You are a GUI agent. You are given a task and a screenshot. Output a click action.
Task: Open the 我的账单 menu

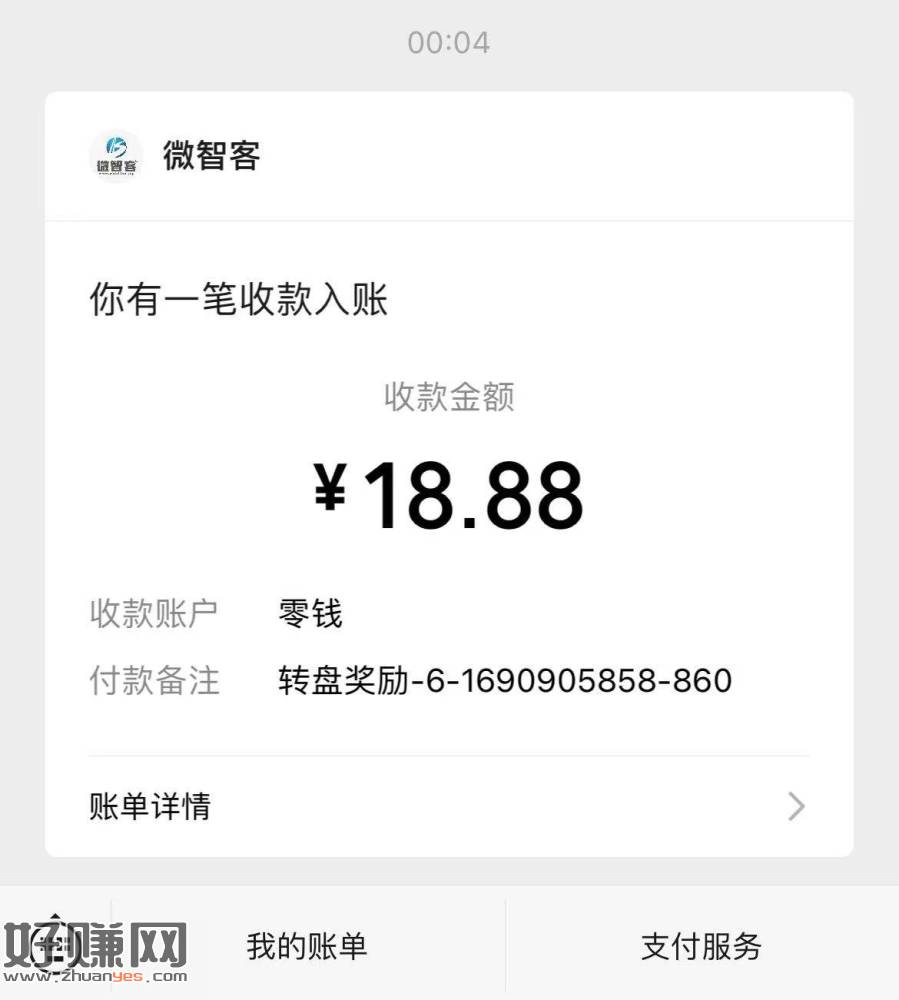[x=307, y=946]
